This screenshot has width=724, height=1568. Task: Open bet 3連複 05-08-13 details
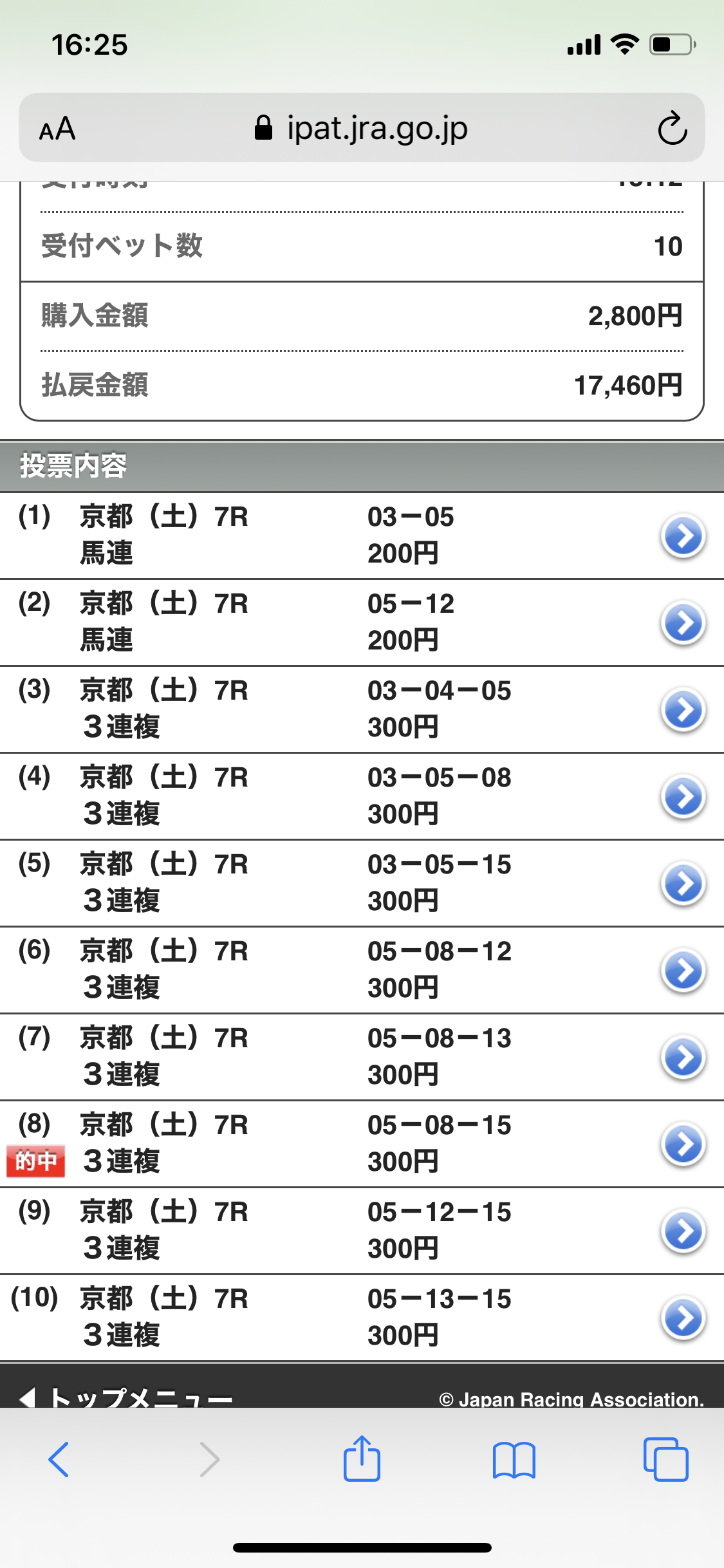pos(683,1057)
